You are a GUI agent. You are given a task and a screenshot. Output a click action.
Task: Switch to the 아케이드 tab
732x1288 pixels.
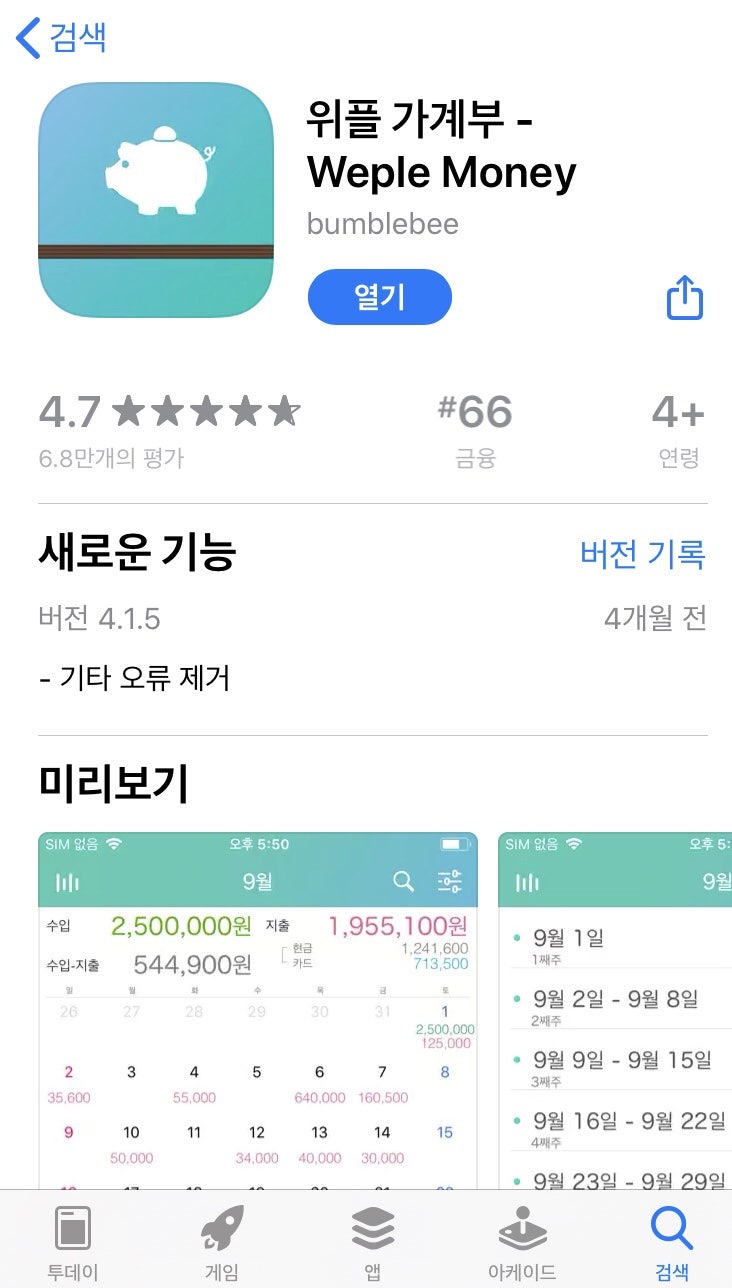[x=522, y=1243]
